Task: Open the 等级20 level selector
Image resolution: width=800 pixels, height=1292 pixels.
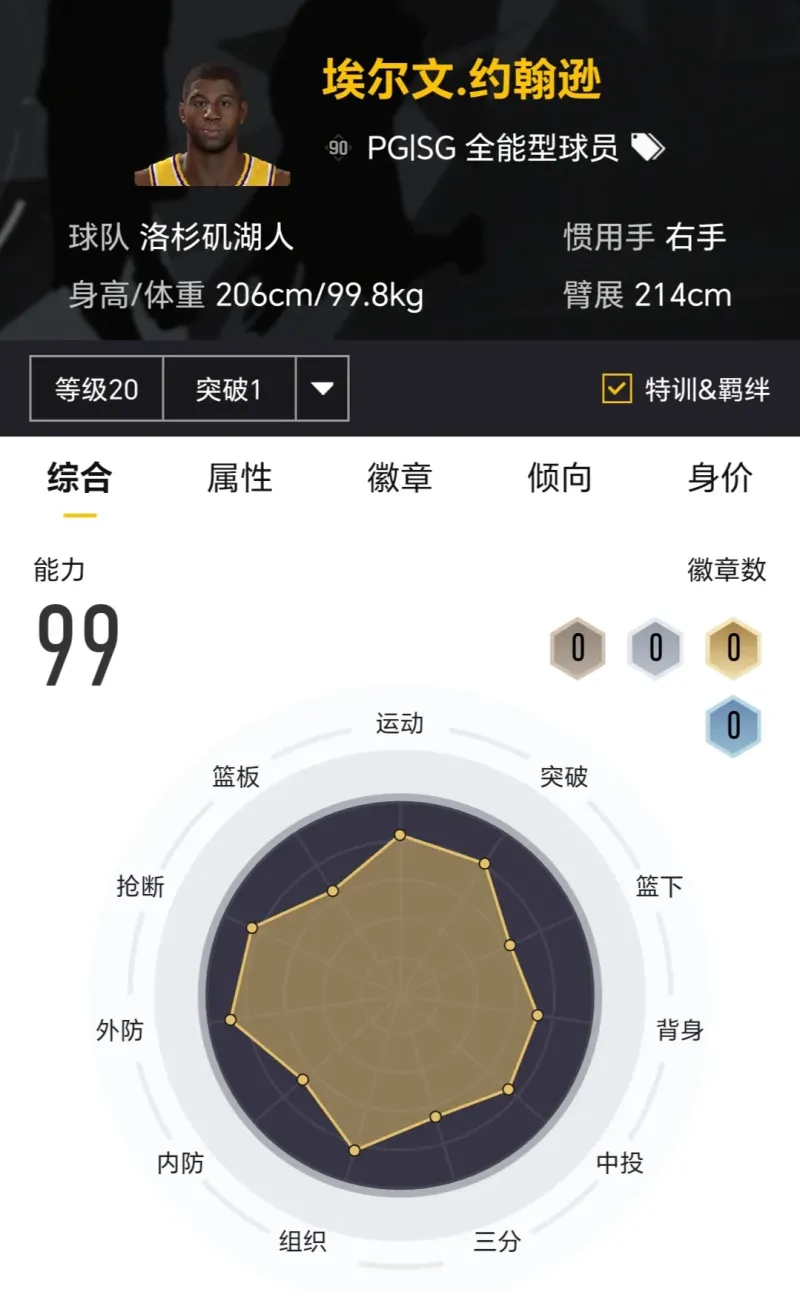Action: pyautogui.click(x=97, y=389)
